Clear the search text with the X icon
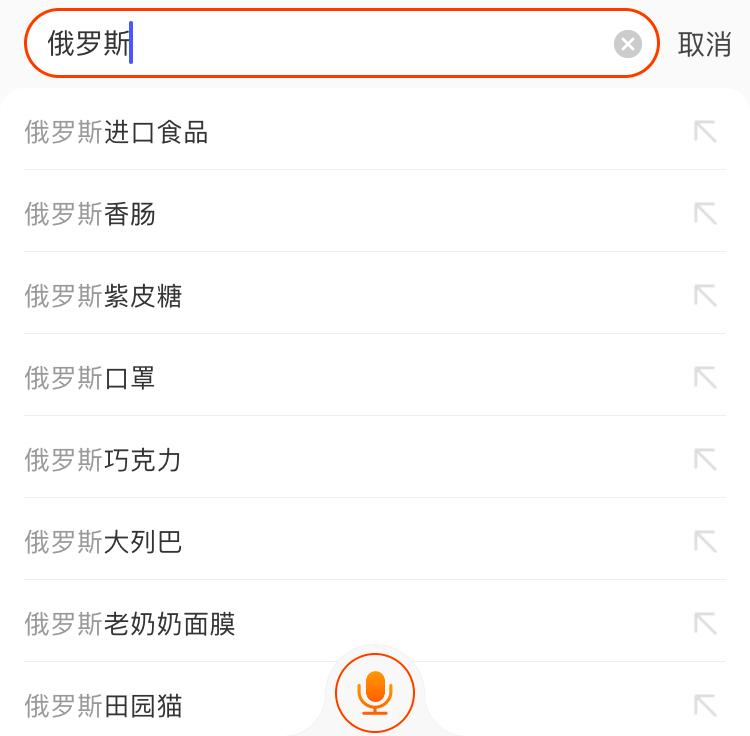 [x=627, y=44]
